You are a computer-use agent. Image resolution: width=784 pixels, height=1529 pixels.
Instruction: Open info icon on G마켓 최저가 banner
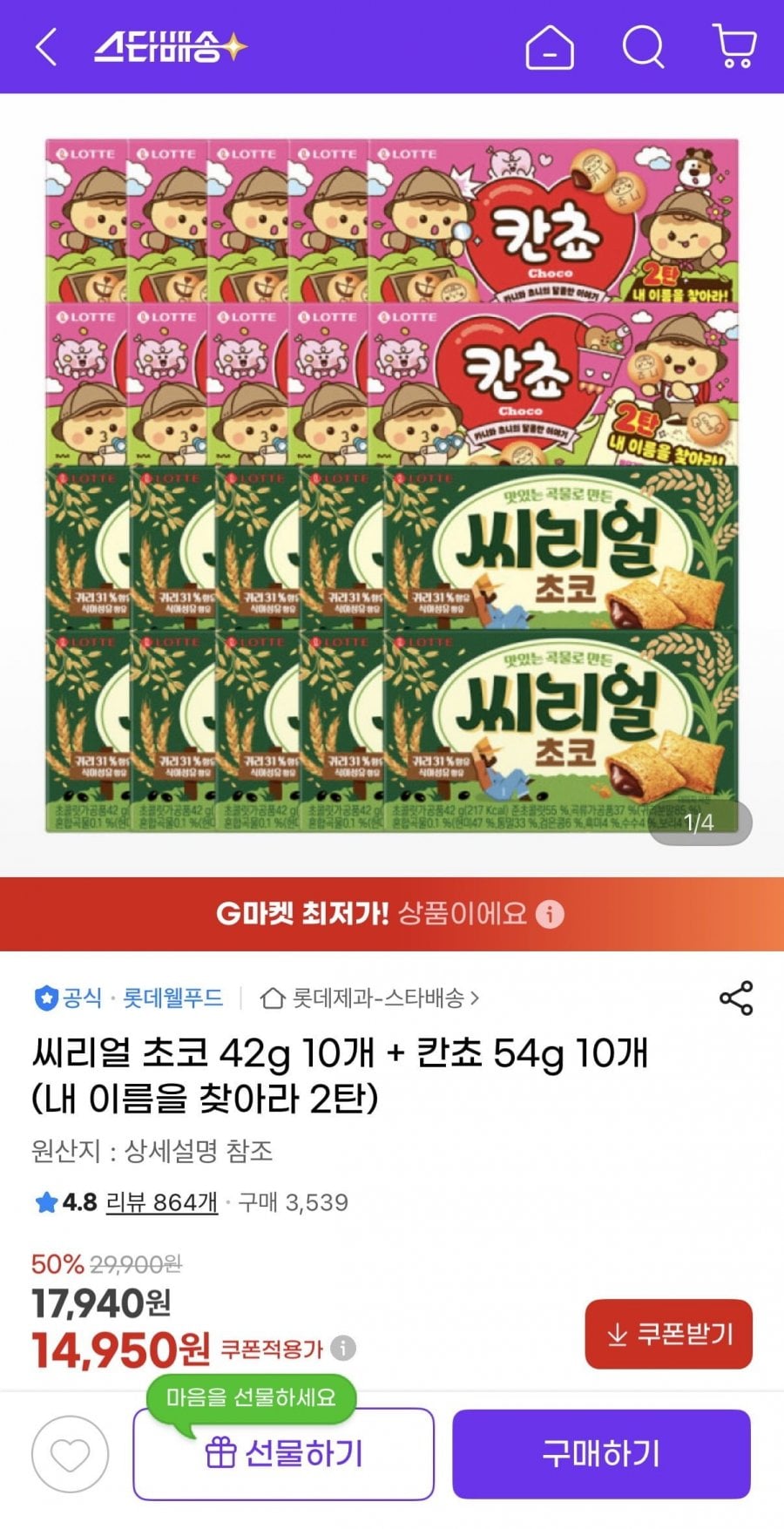pyautogui.click(x=550, y=914)
